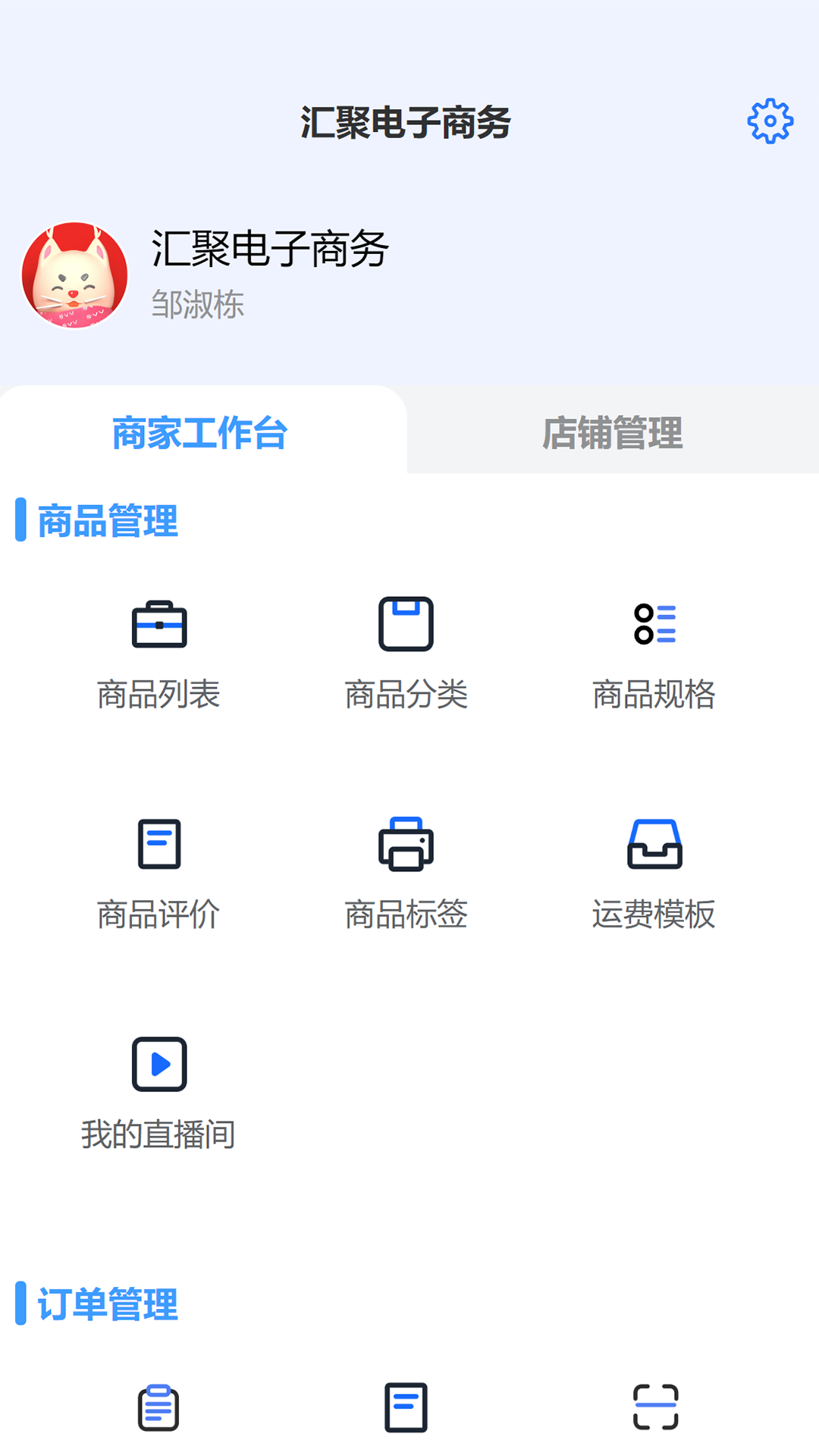Screen dimensions: 819x1456
Task: Select the 商品规格 list icon
Action: 654,624
